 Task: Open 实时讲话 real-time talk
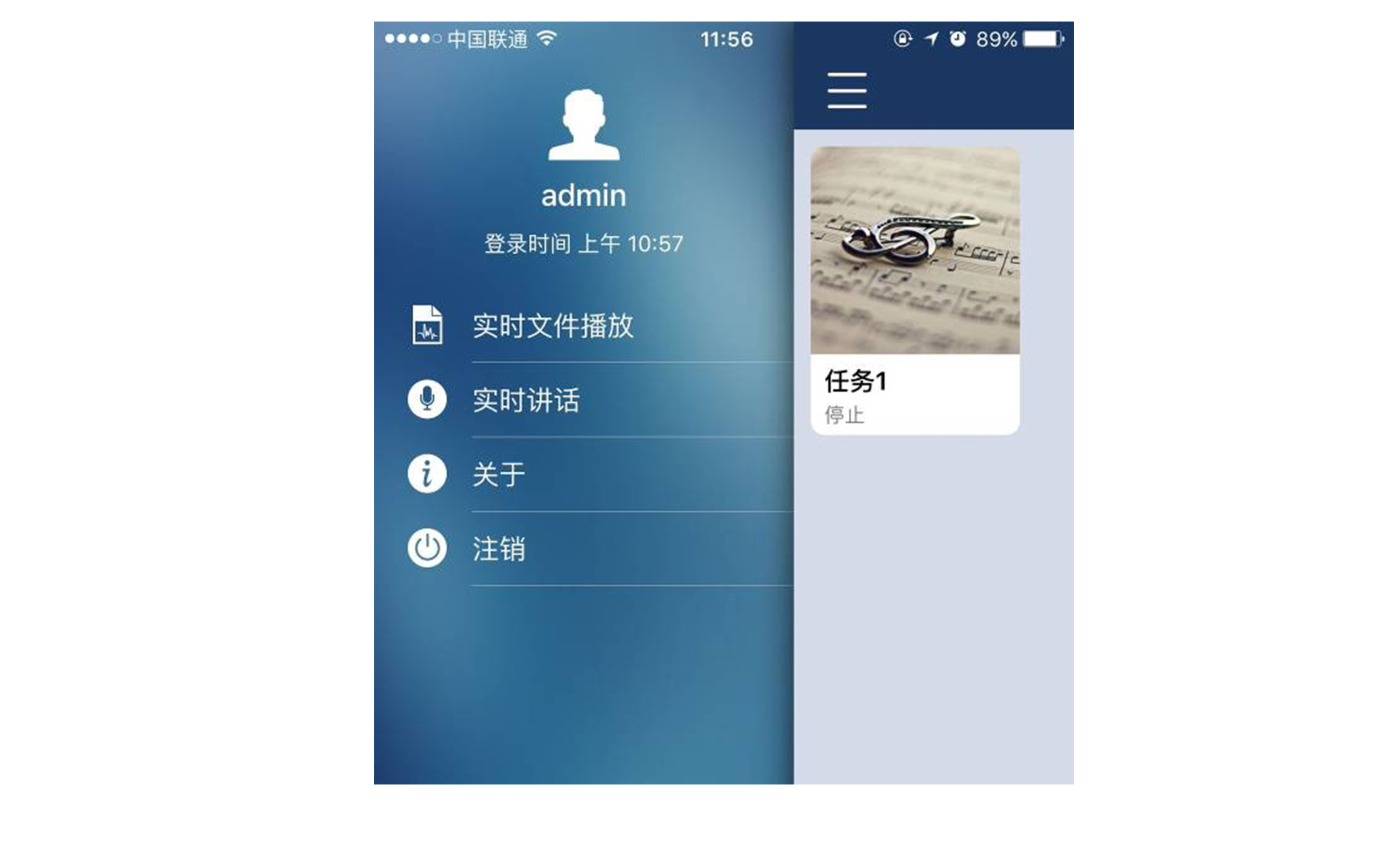coord(526,400)
